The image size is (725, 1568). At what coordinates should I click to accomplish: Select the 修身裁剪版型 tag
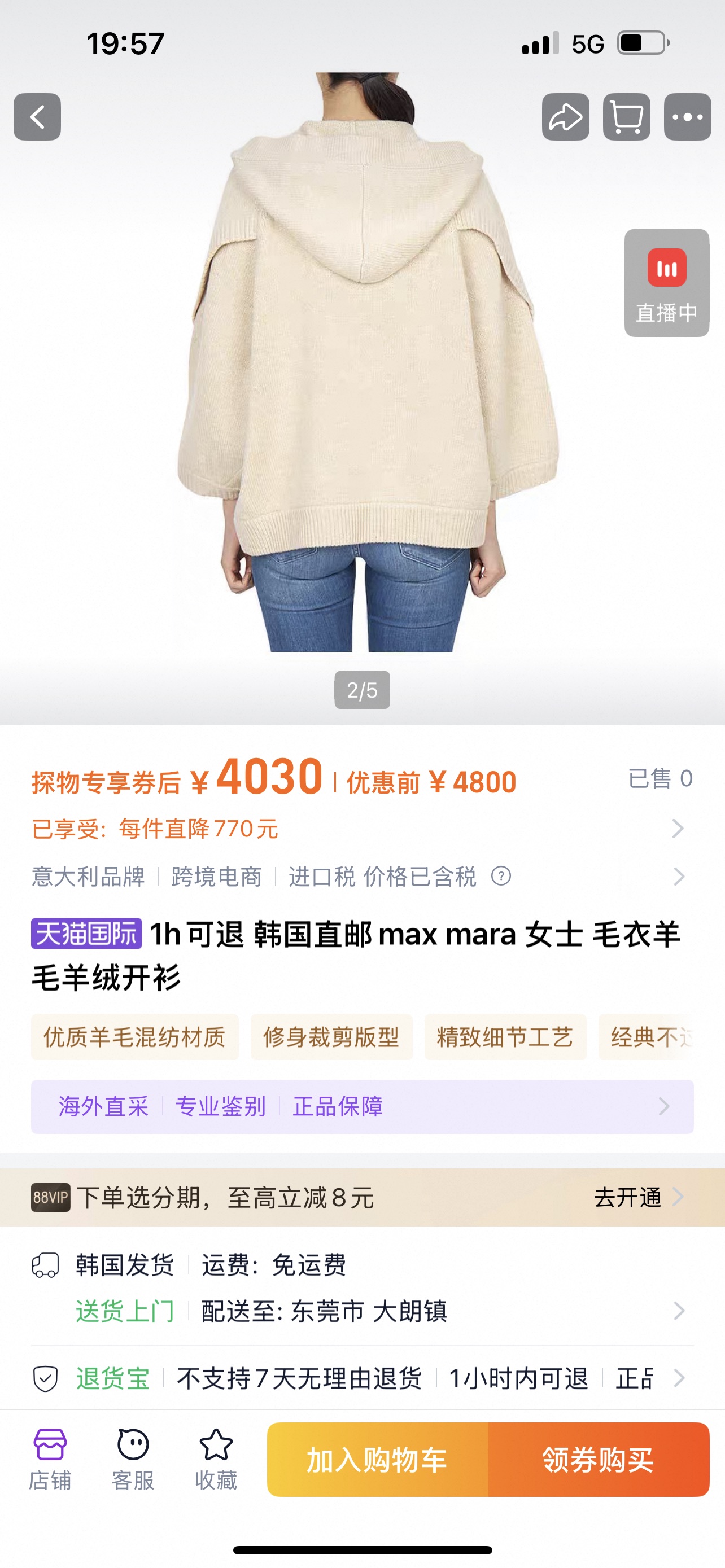point(331,1037)
